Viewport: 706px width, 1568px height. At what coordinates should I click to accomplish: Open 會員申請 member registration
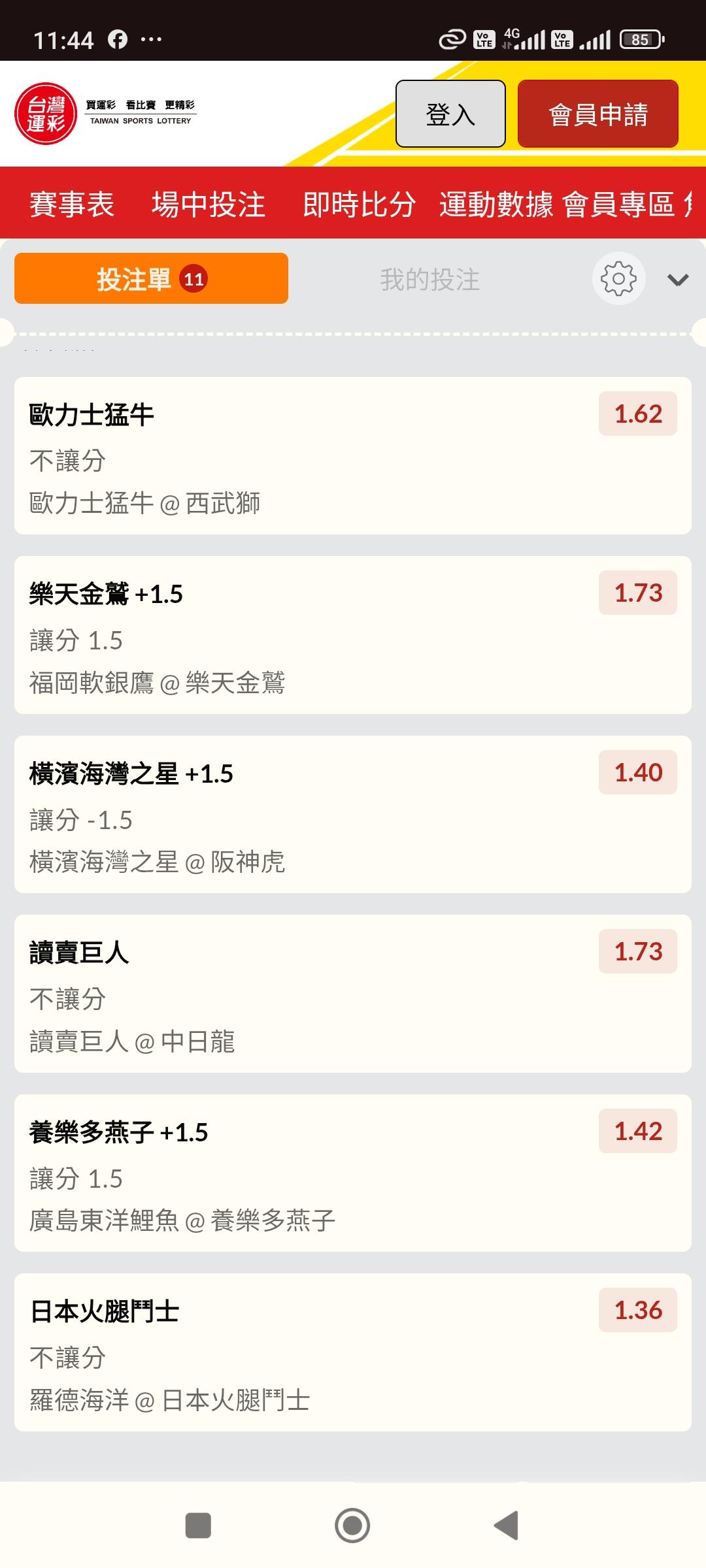pyautogui.click(x=597, y=114)
